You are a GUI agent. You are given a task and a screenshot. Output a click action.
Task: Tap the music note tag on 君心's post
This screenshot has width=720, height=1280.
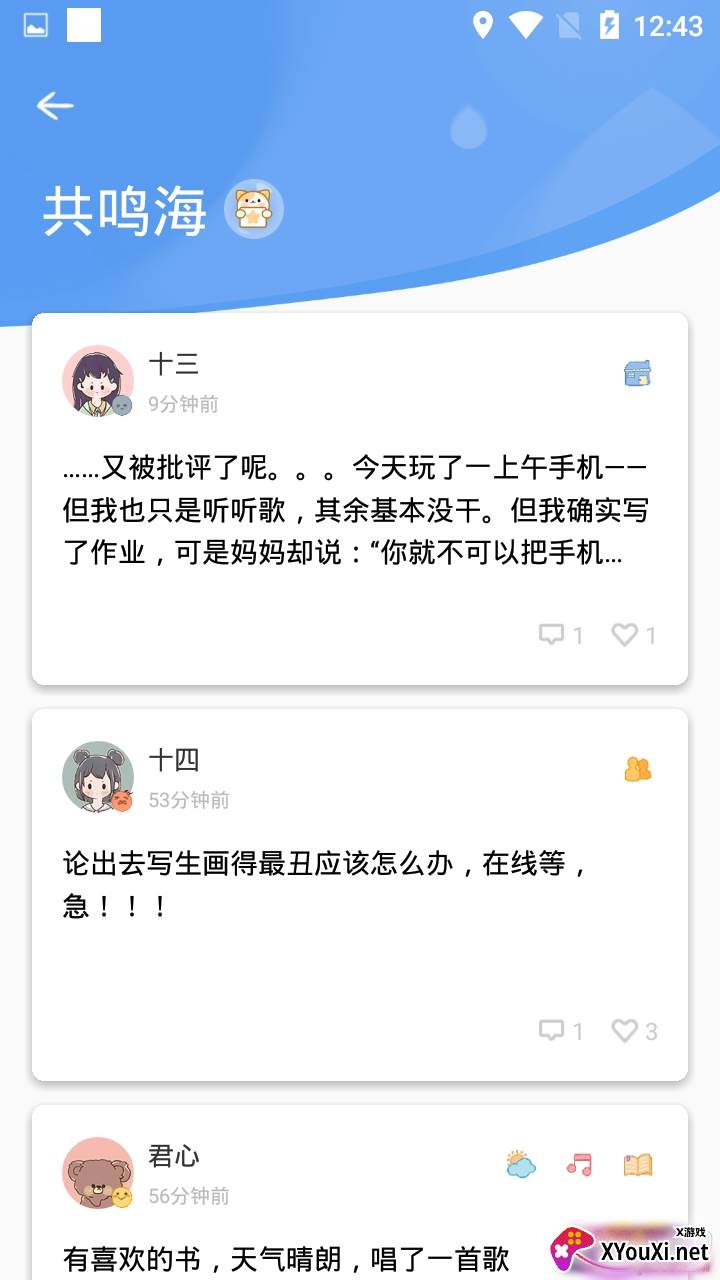click(x=579, y=1164)
